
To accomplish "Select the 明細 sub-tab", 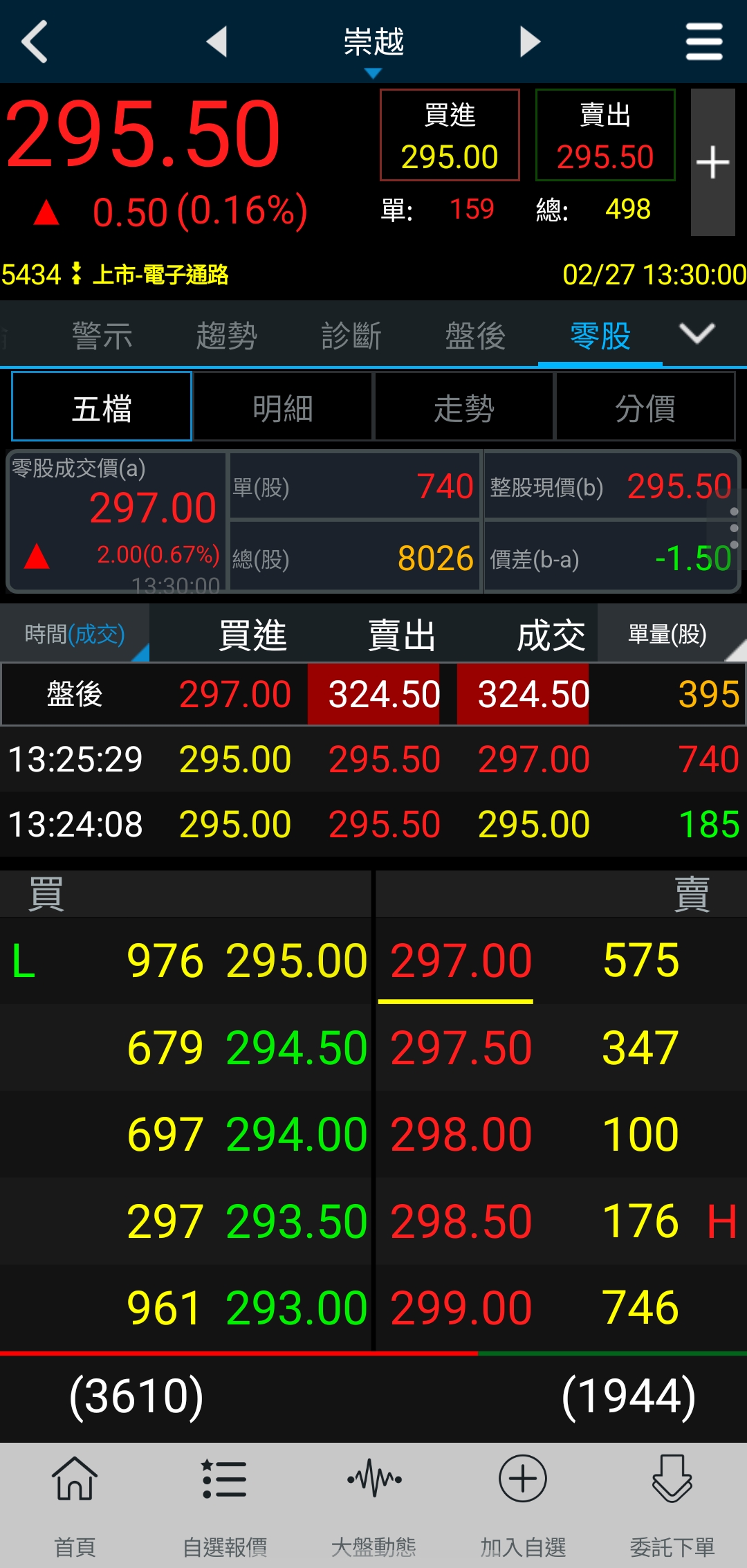I will [x=283, y=408].
